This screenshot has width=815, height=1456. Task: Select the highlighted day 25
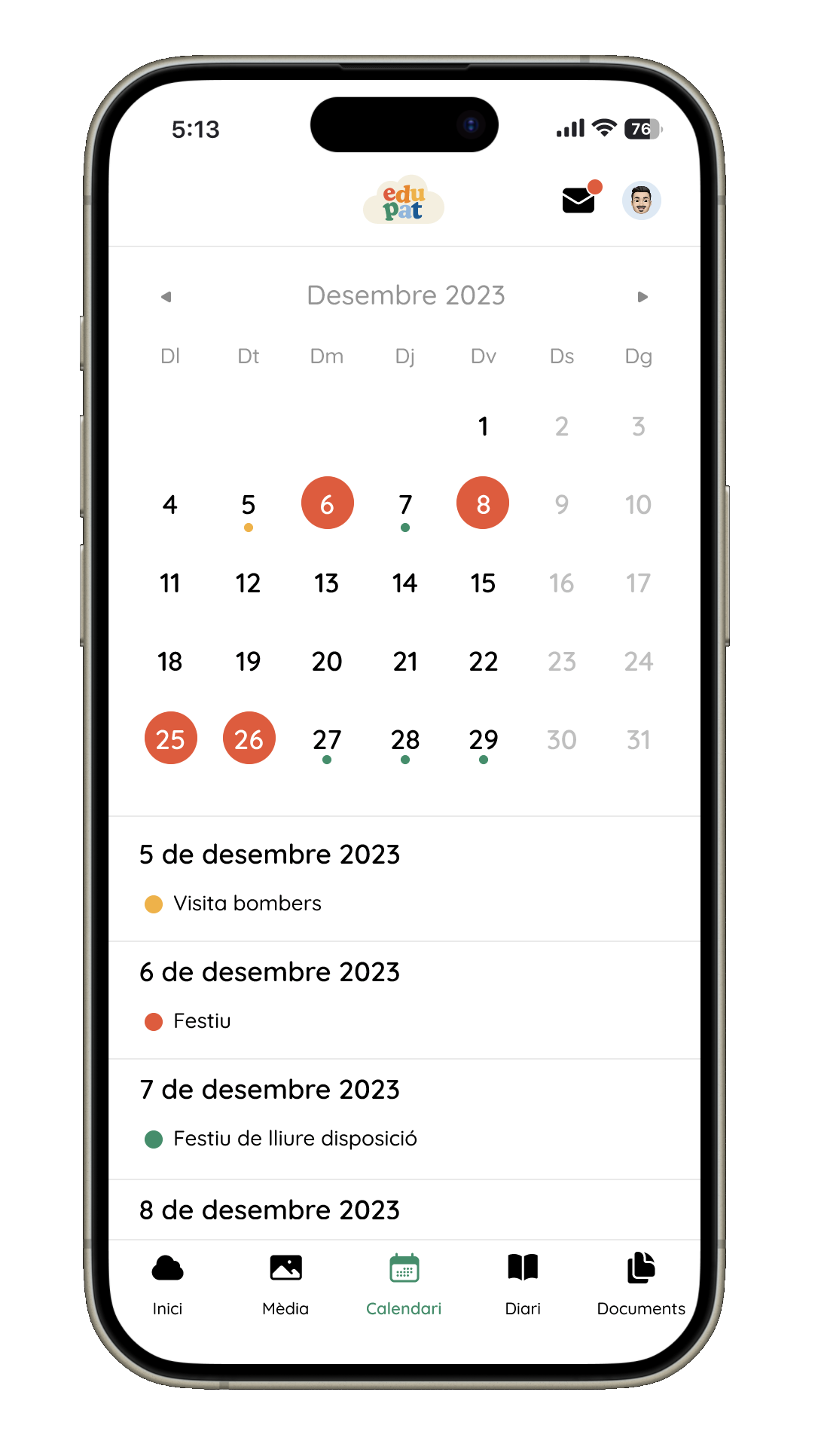click(x=170, y=739)
